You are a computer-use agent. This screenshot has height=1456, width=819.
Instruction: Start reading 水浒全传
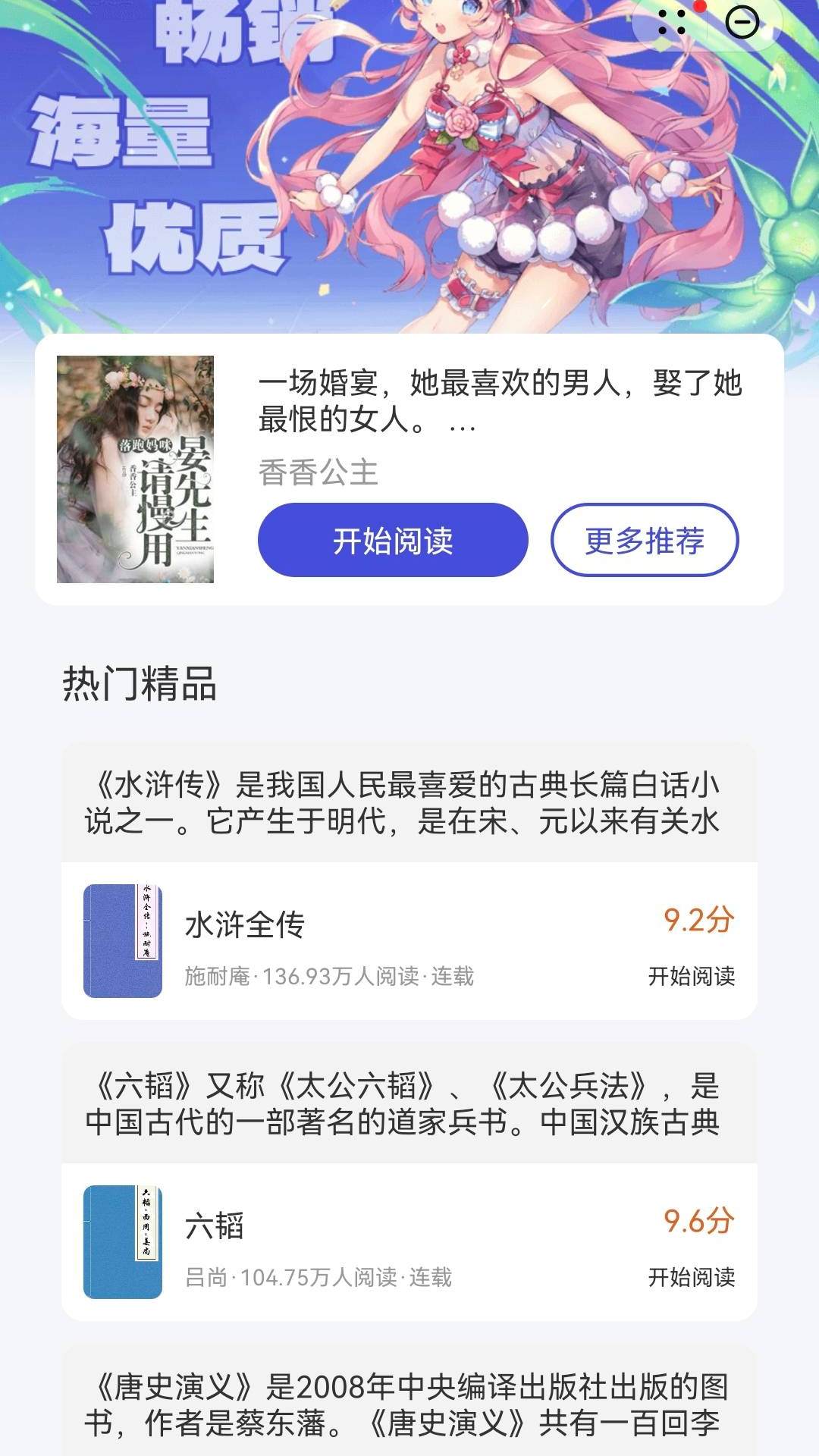(x=691, y=976)
